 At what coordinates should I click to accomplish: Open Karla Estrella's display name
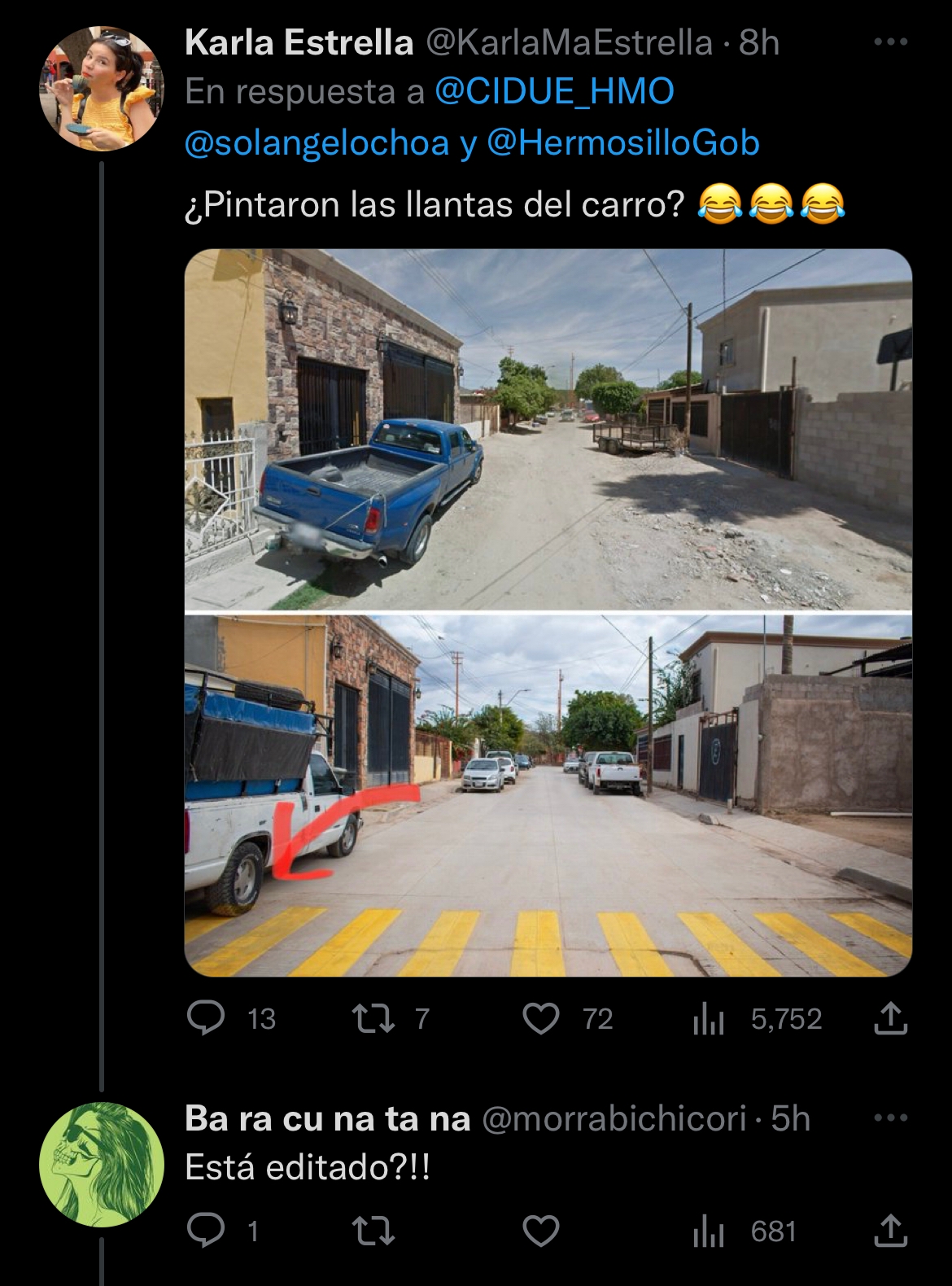click(299, 42)
